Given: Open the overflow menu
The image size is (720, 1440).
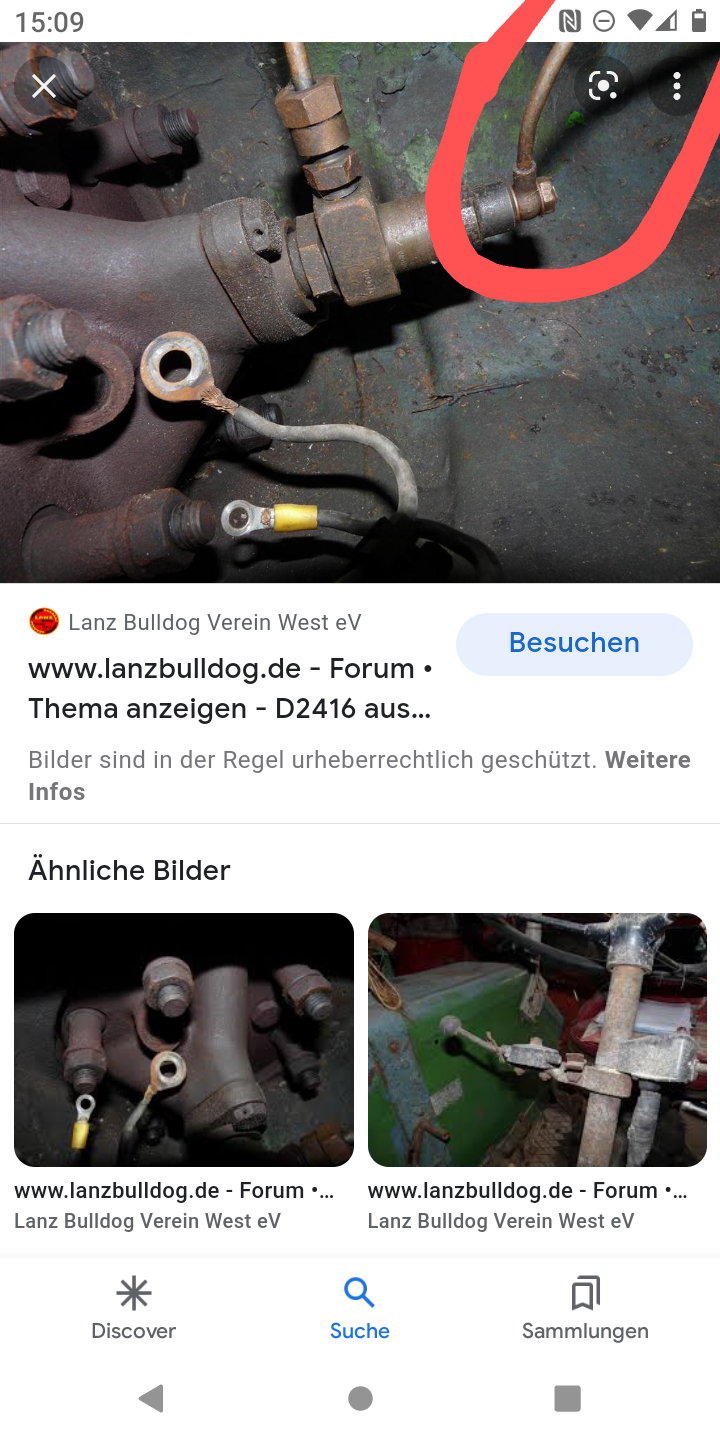Looking at the screenshot, I should point(677,87).
